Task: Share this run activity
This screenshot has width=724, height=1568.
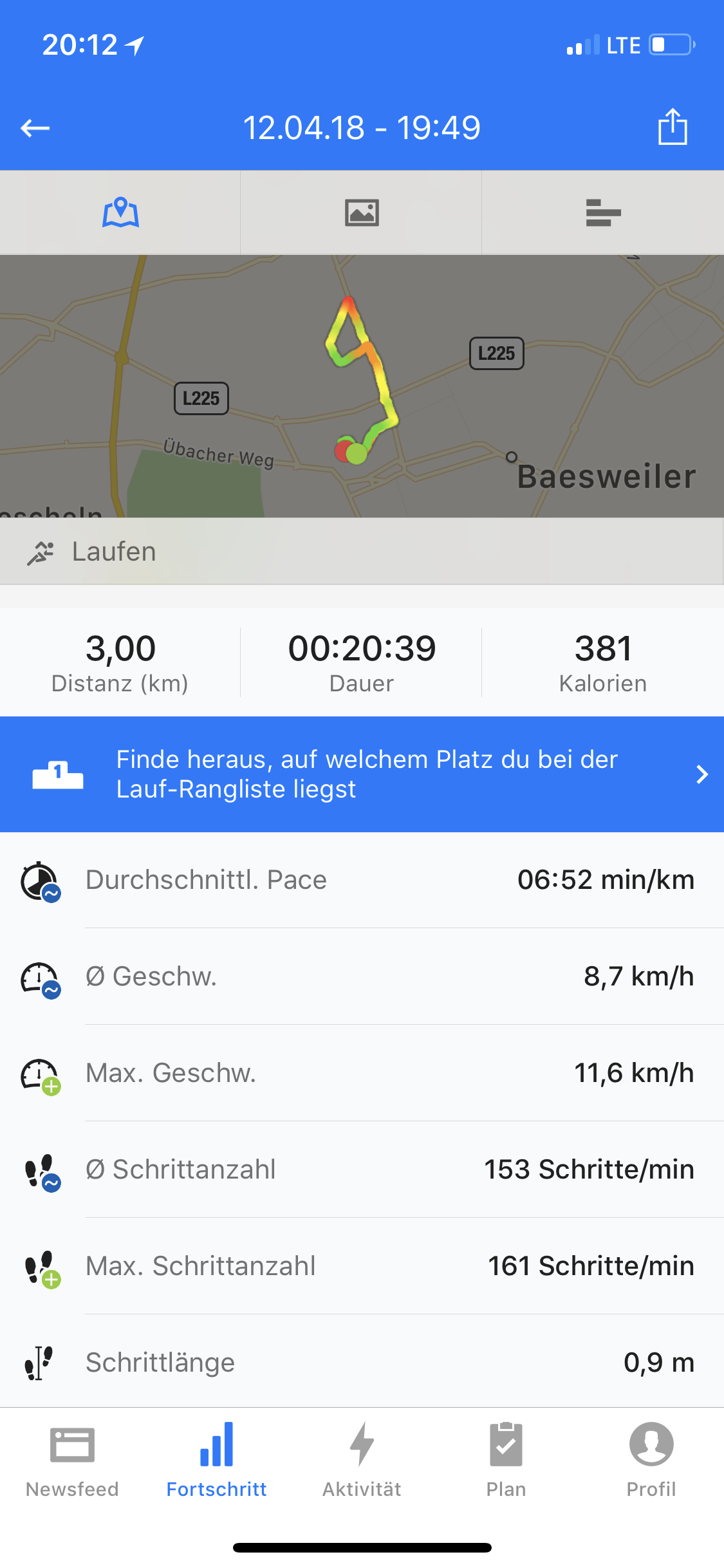Action: coord(673,127)
